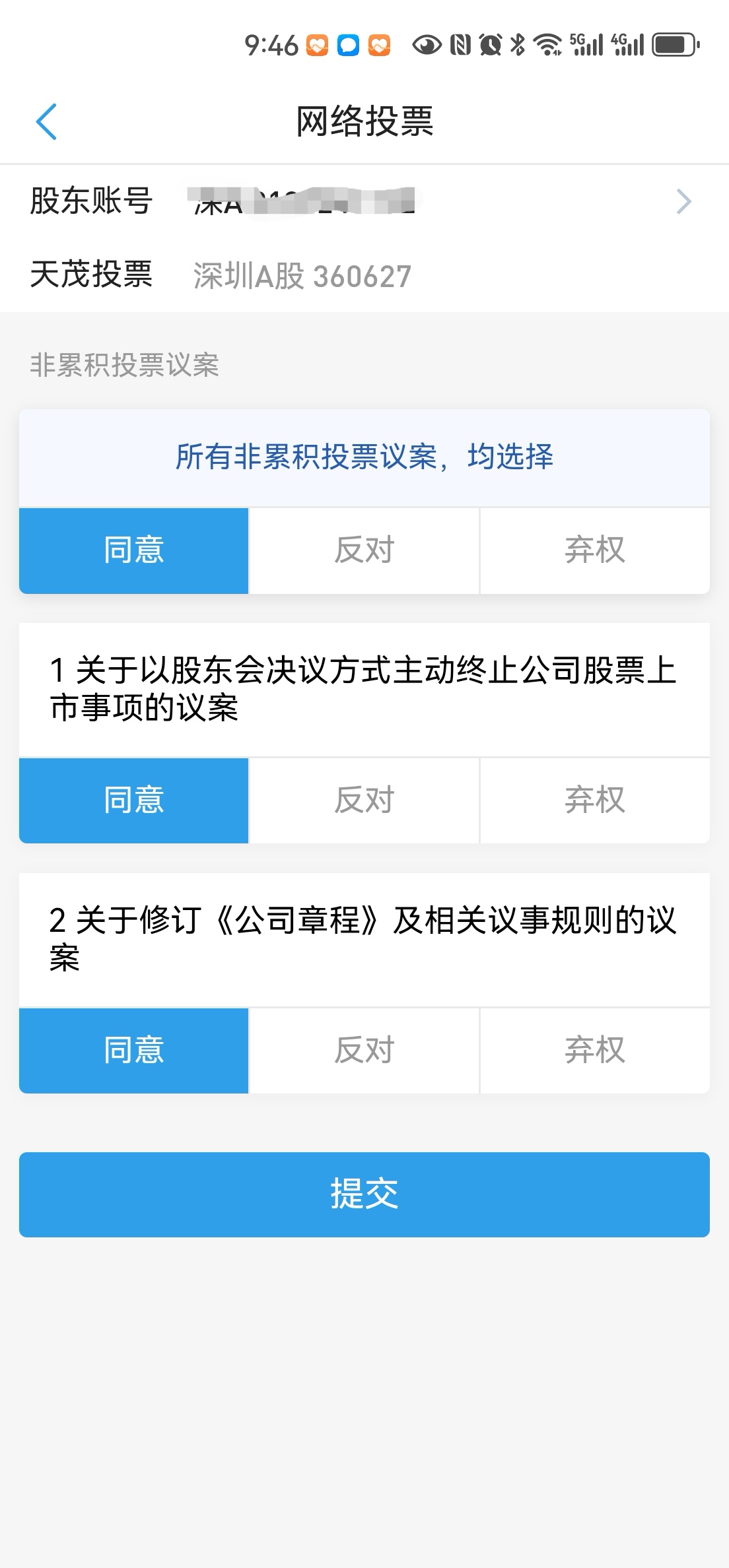Screen dimensions: 729x1568
Task: Vote 弃权 on proposal 1 about delisting
Action: tap(594, 800)
